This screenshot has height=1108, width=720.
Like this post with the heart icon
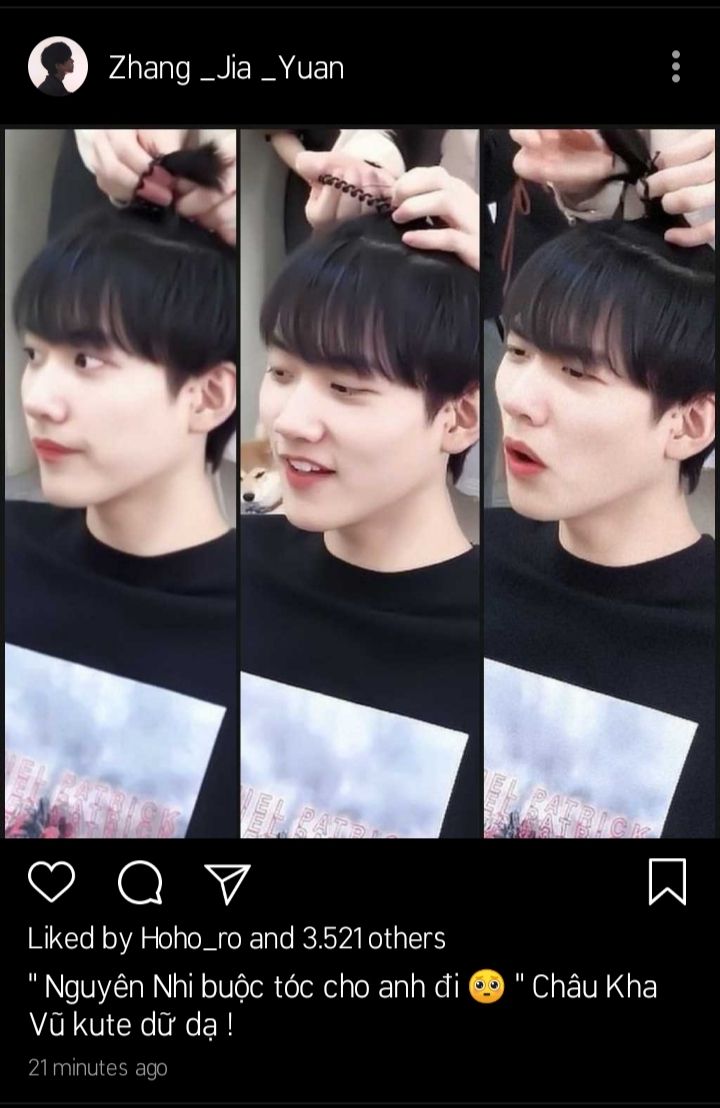(x=52, y=882)
